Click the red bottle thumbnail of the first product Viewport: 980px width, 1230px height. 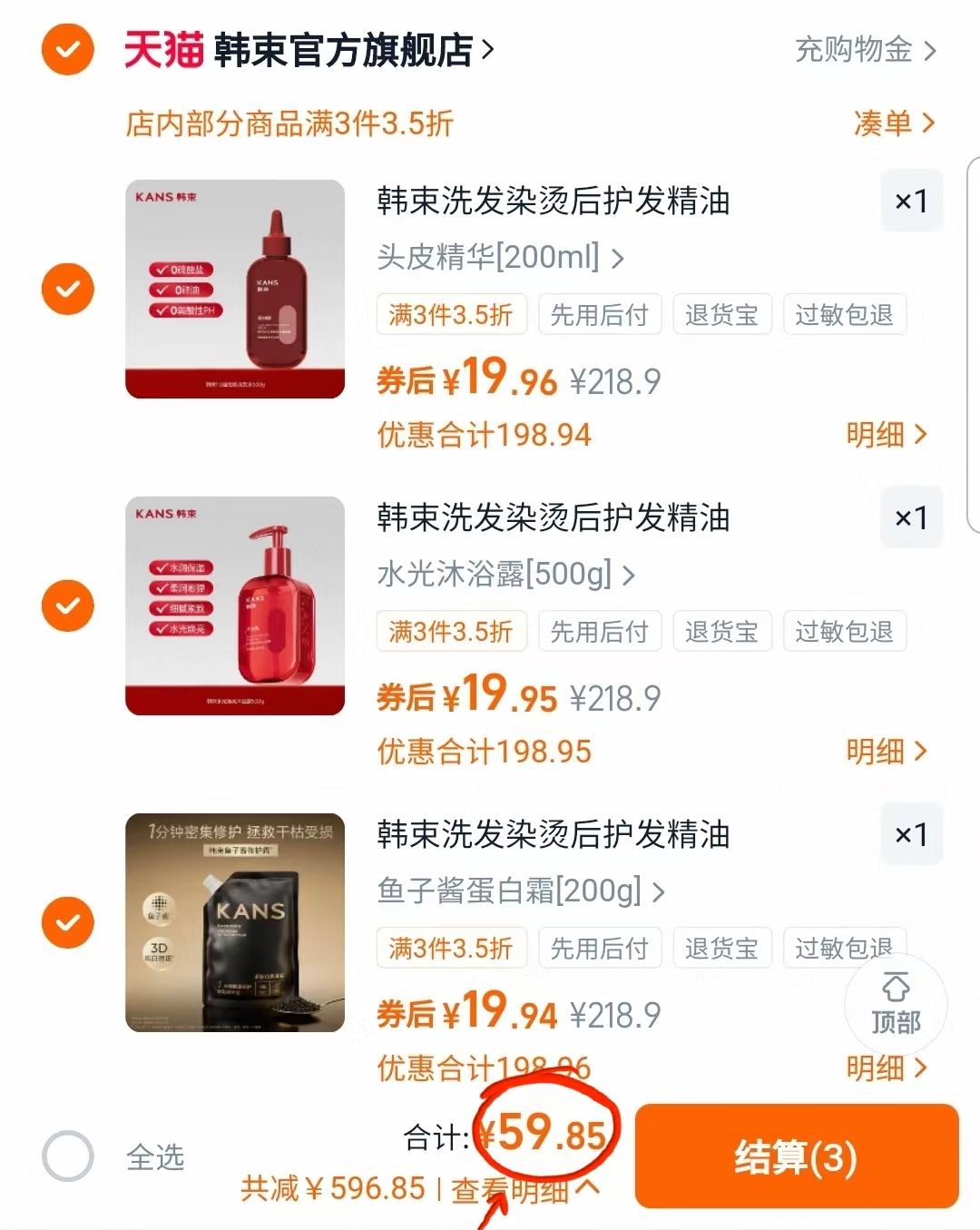click(234, 289)
